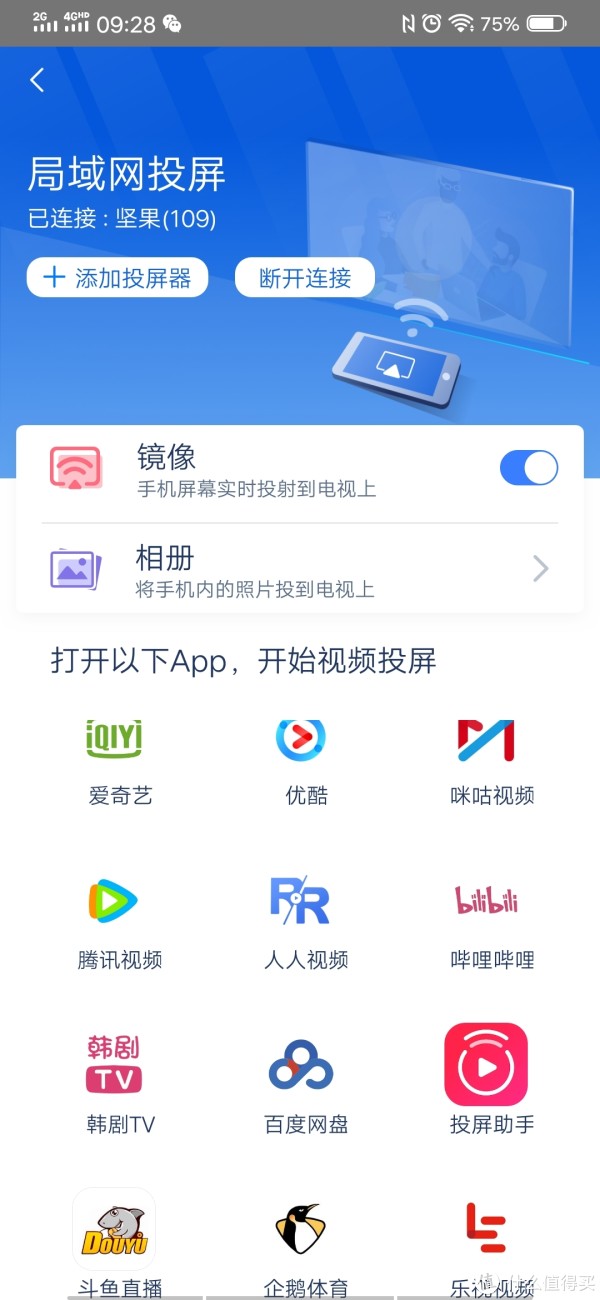Open the 相册 photo casting row
This screenshot has height=1300, width=600.
pyautogui.click(x=300, y=569)
